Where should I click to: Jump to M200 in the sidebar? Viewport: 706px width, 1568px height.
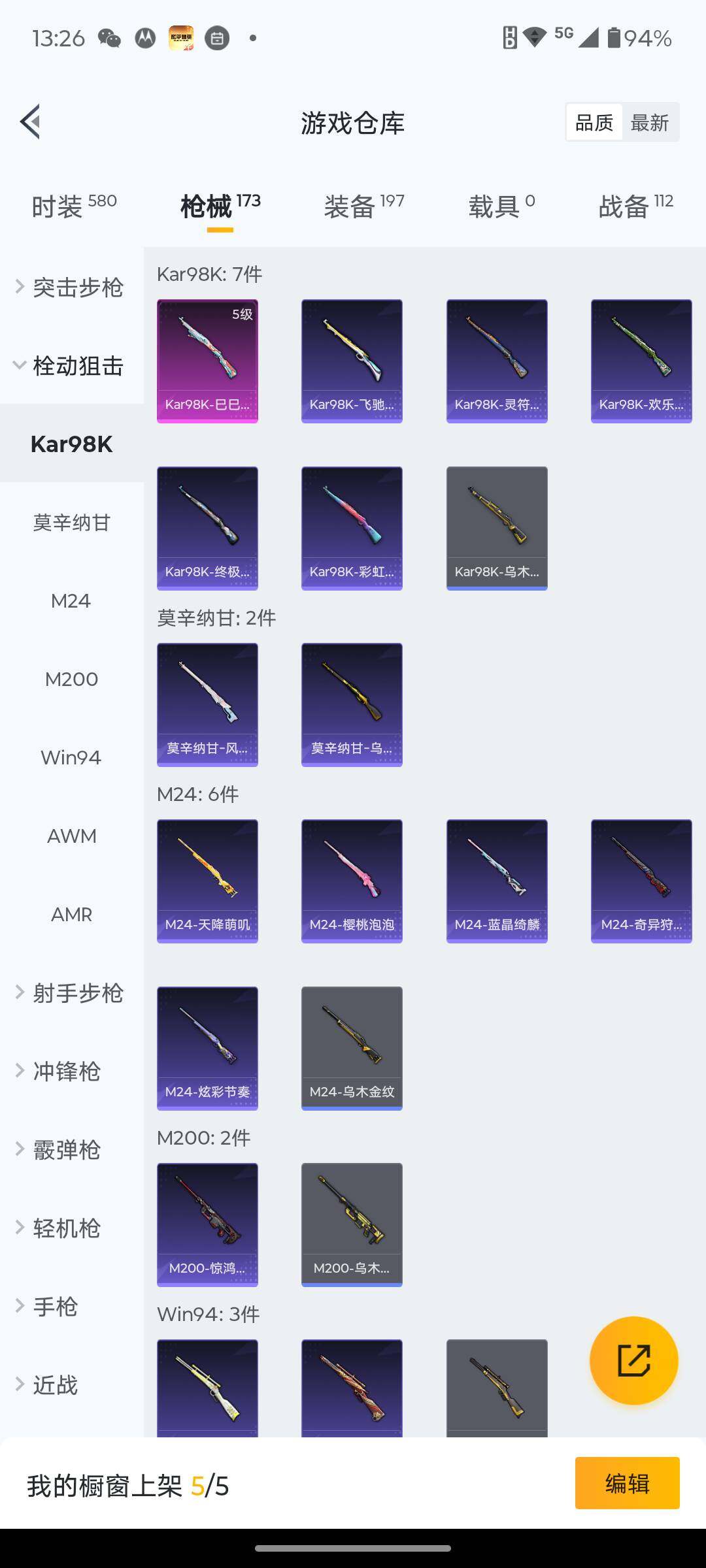coord(71,679)
